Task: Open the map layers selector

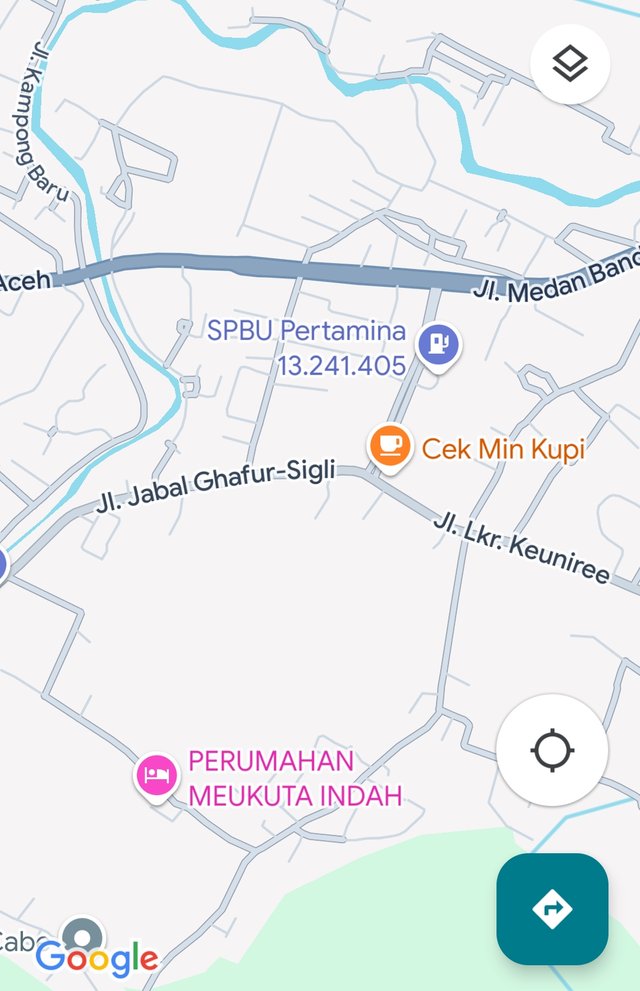Action: (x=570, y=64)
